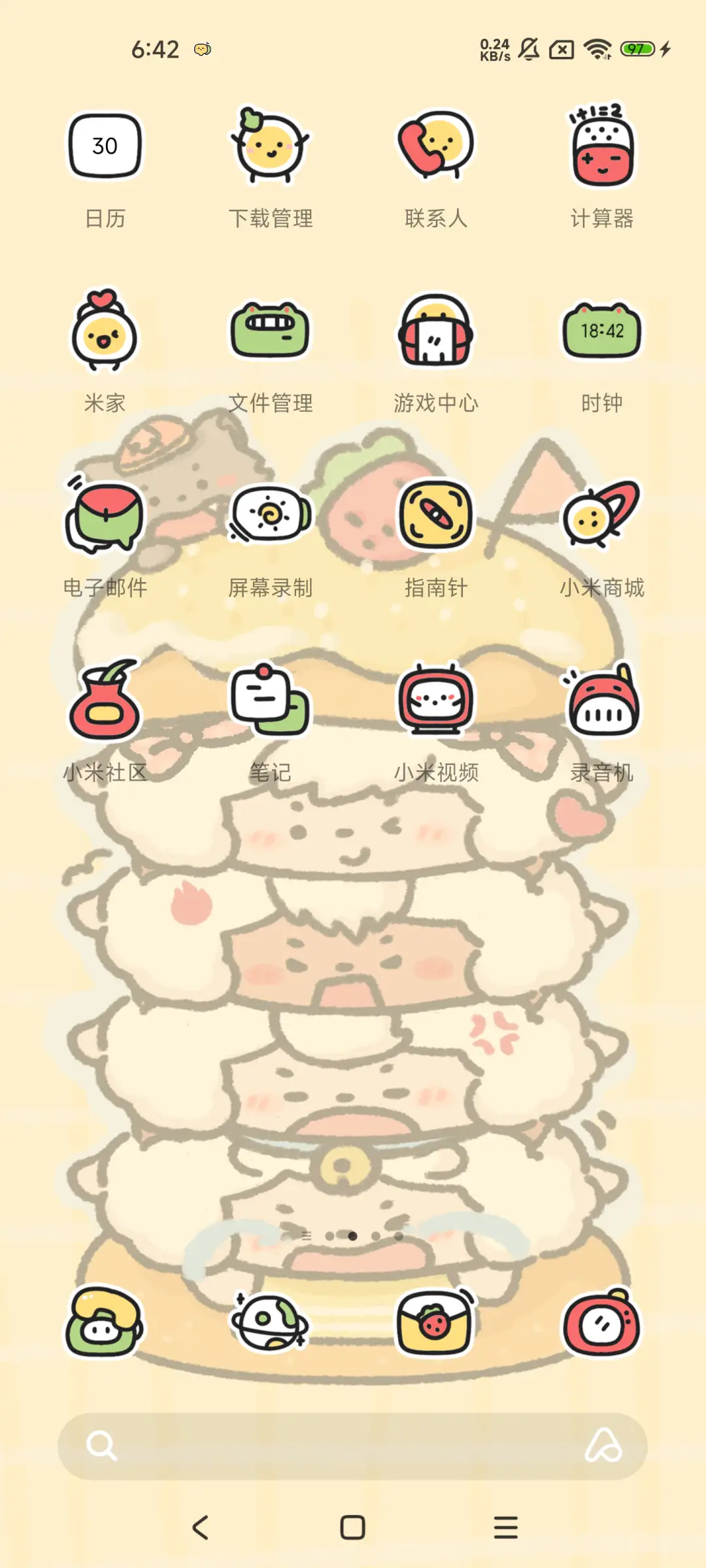Open 小米商城 (Mi Store)

(601, 516)
